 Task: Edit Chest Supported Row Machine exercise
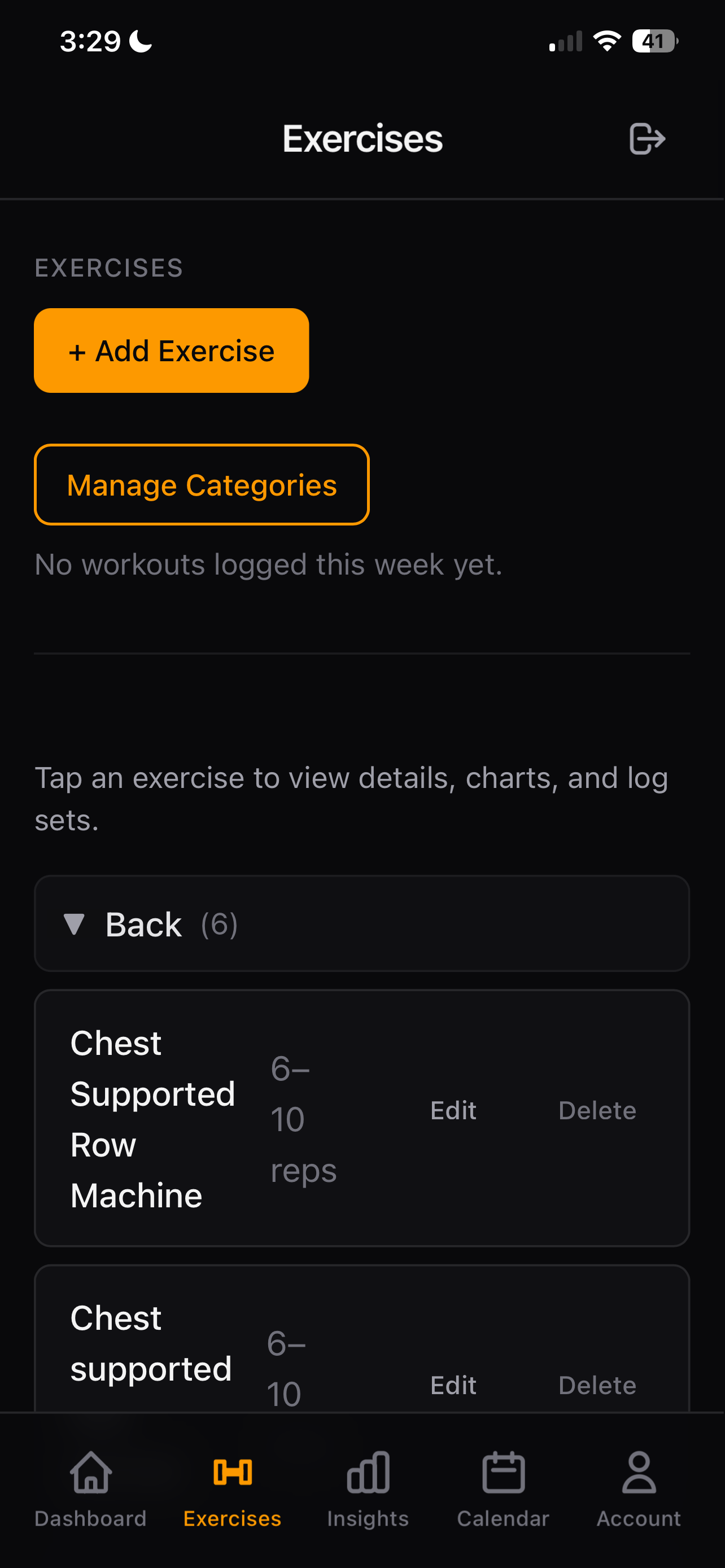click(x=453, y=1110)
